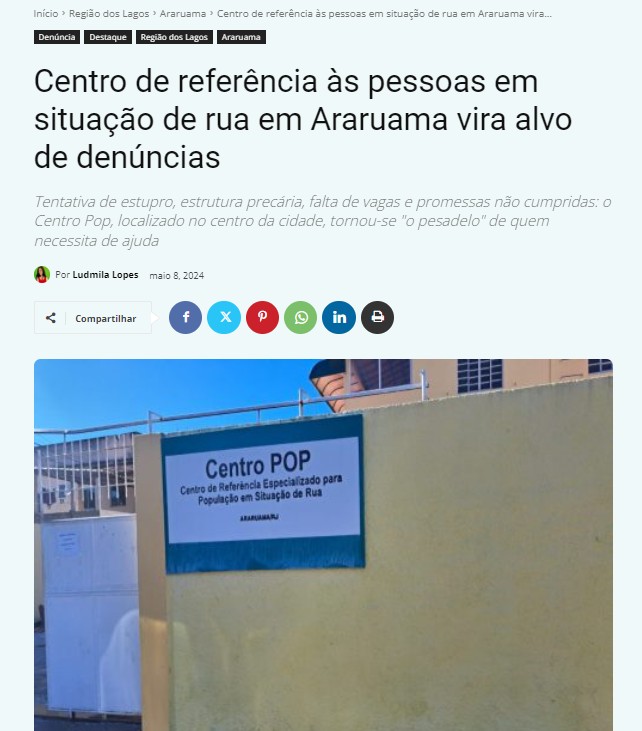
Task: Tap the Compartilhar share button
Action: pos(93,318)
